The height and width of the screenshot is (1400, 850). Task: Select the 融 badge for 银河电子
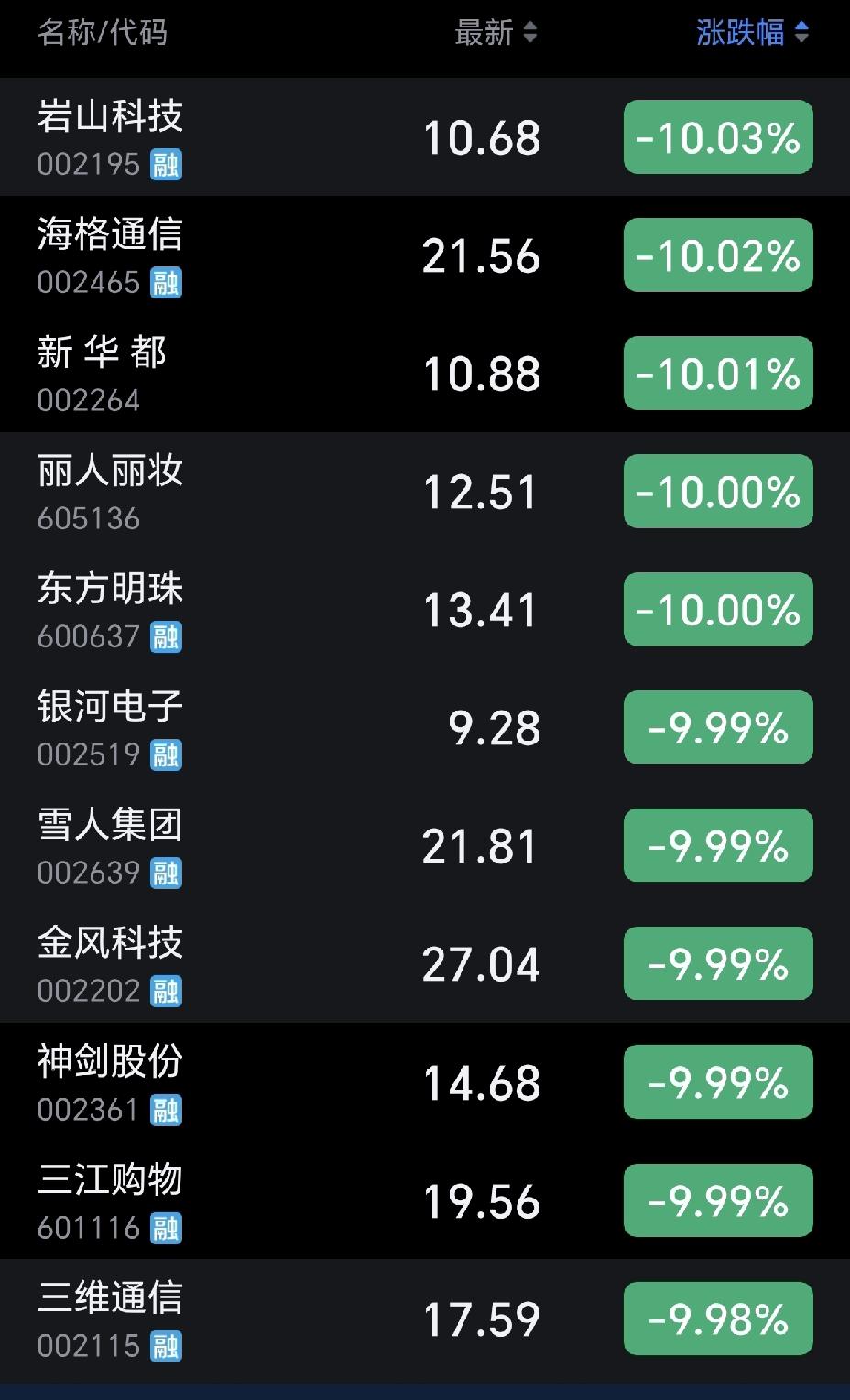(169, 755)
